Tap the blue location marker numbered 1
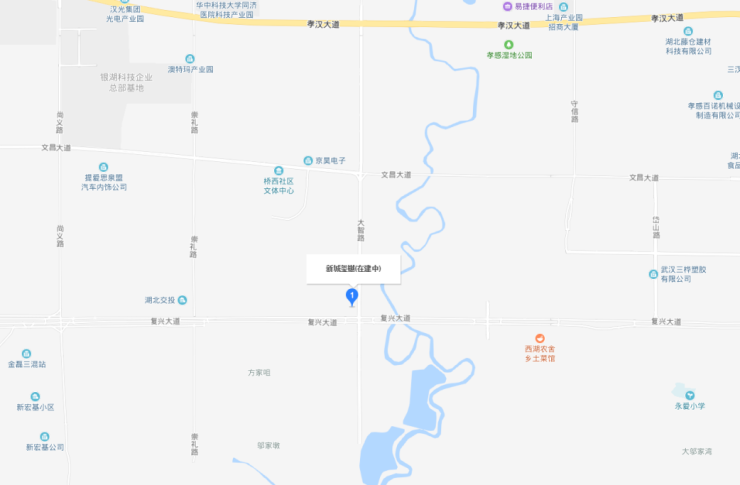The image size is (740, 485). (352, 295)
